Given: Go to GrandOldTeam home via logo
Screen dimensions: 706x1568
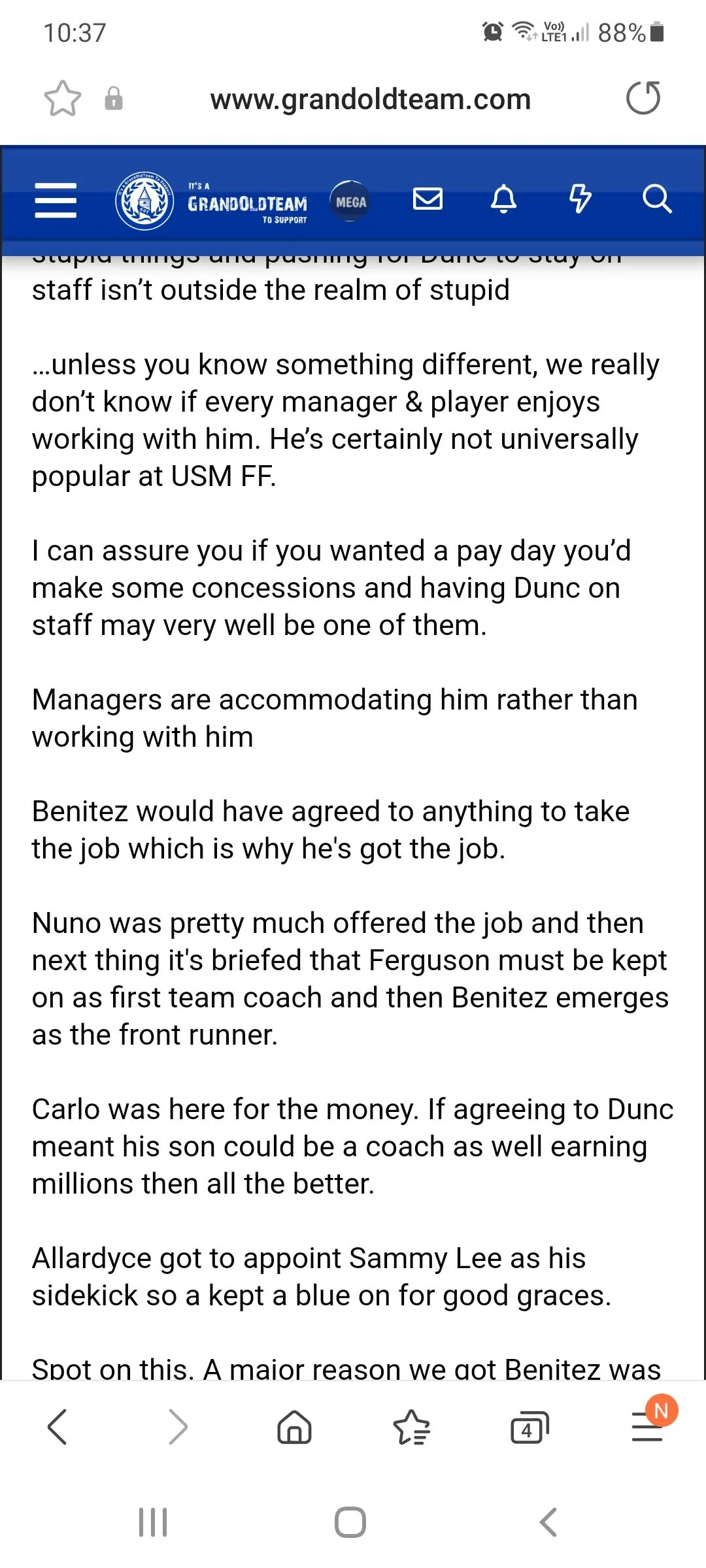Looking at the screenshot, I should (211, 201).
